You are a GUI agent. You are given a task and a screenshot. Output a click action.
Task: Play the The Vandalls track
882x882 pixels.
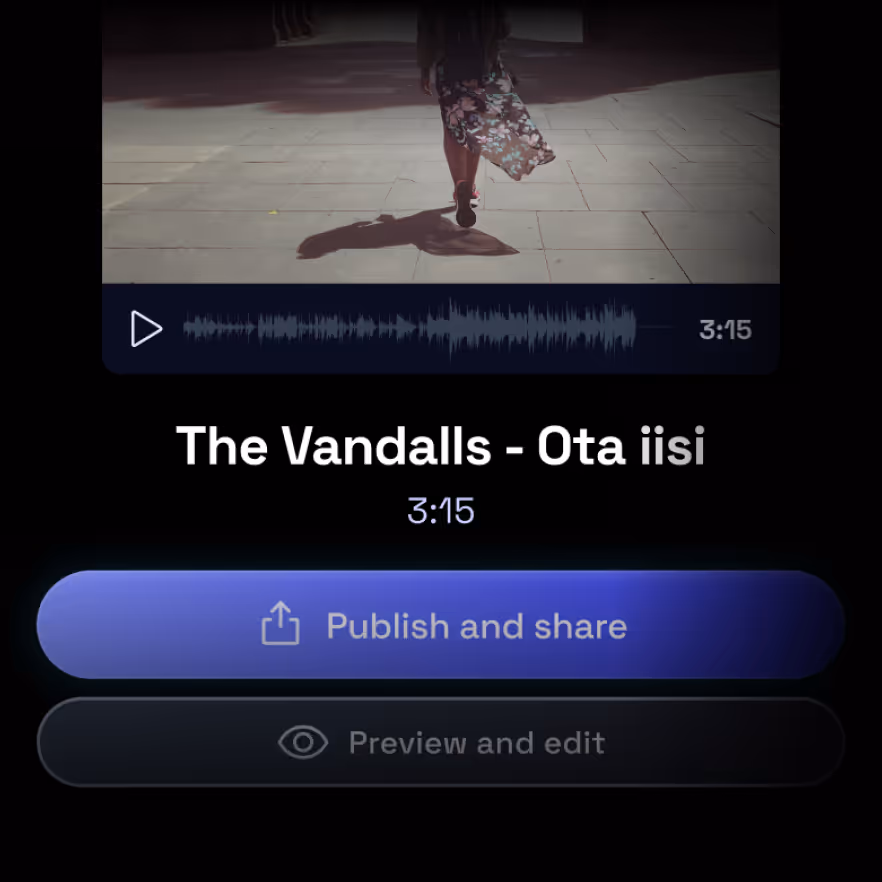[146, 329]
